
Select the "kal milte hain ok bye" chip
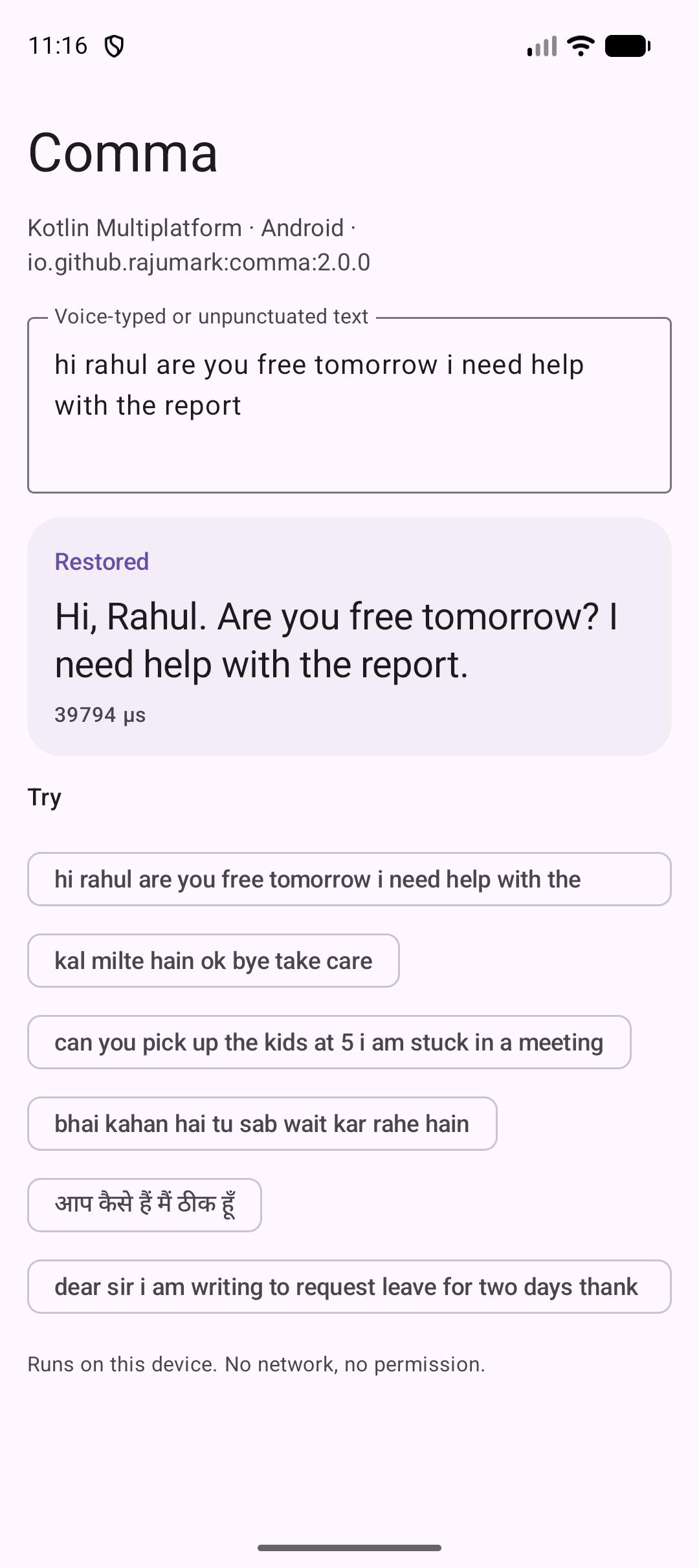(x=214, y=961)
